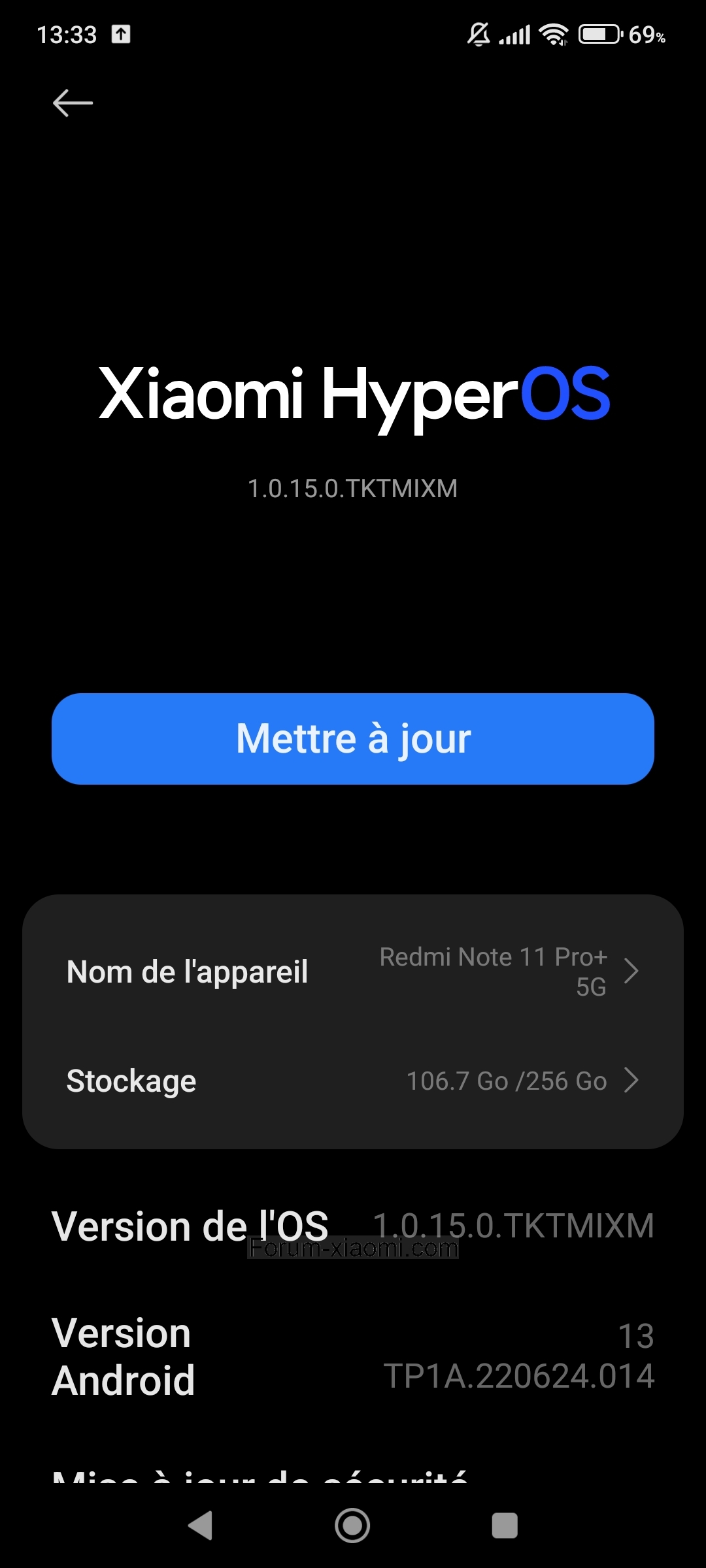This screenshot has width=706, height=1568.
Task: Open the Stockage details
Action: (353, 1081)
